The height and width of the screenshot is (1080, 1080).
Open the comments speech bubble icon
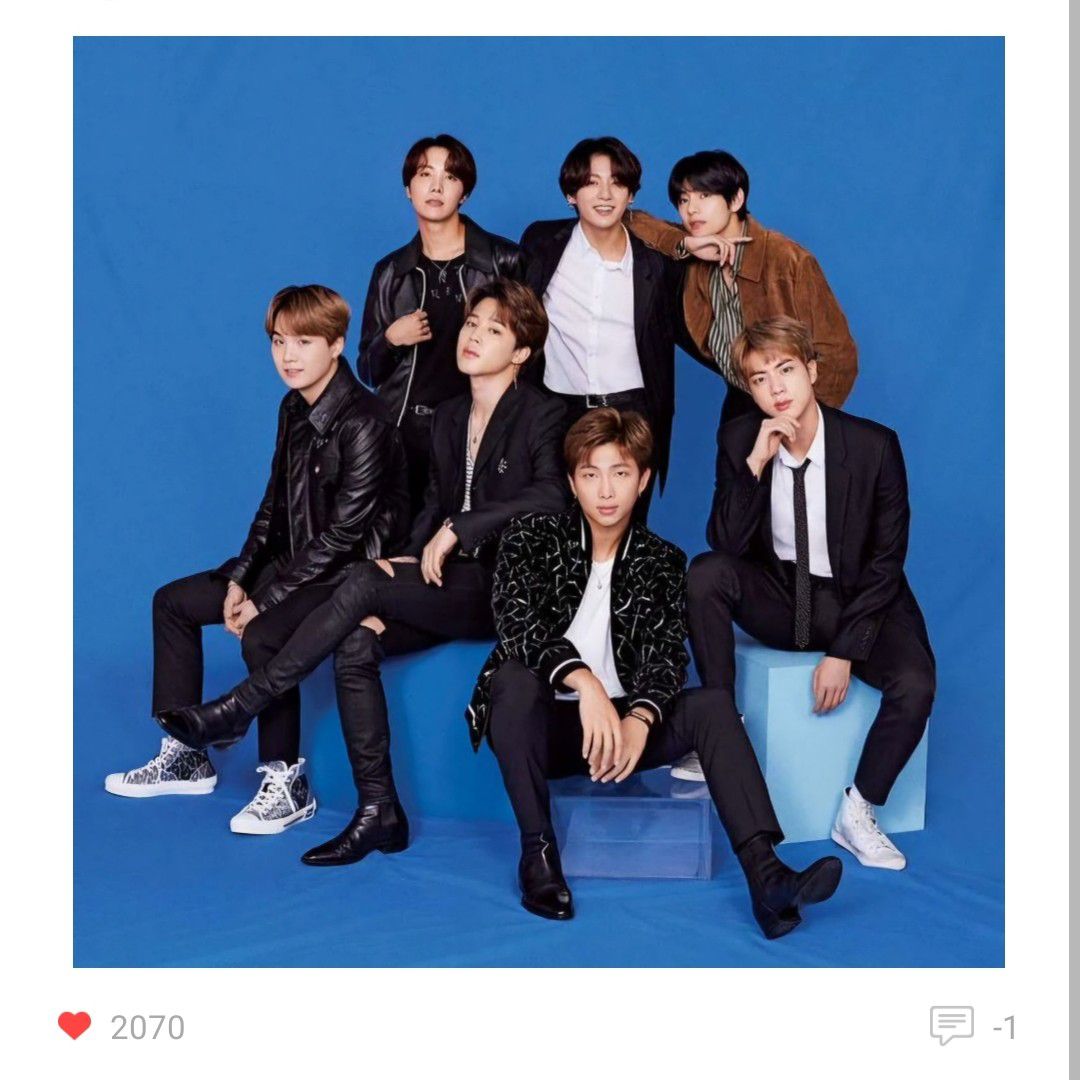pos(951,1026)
